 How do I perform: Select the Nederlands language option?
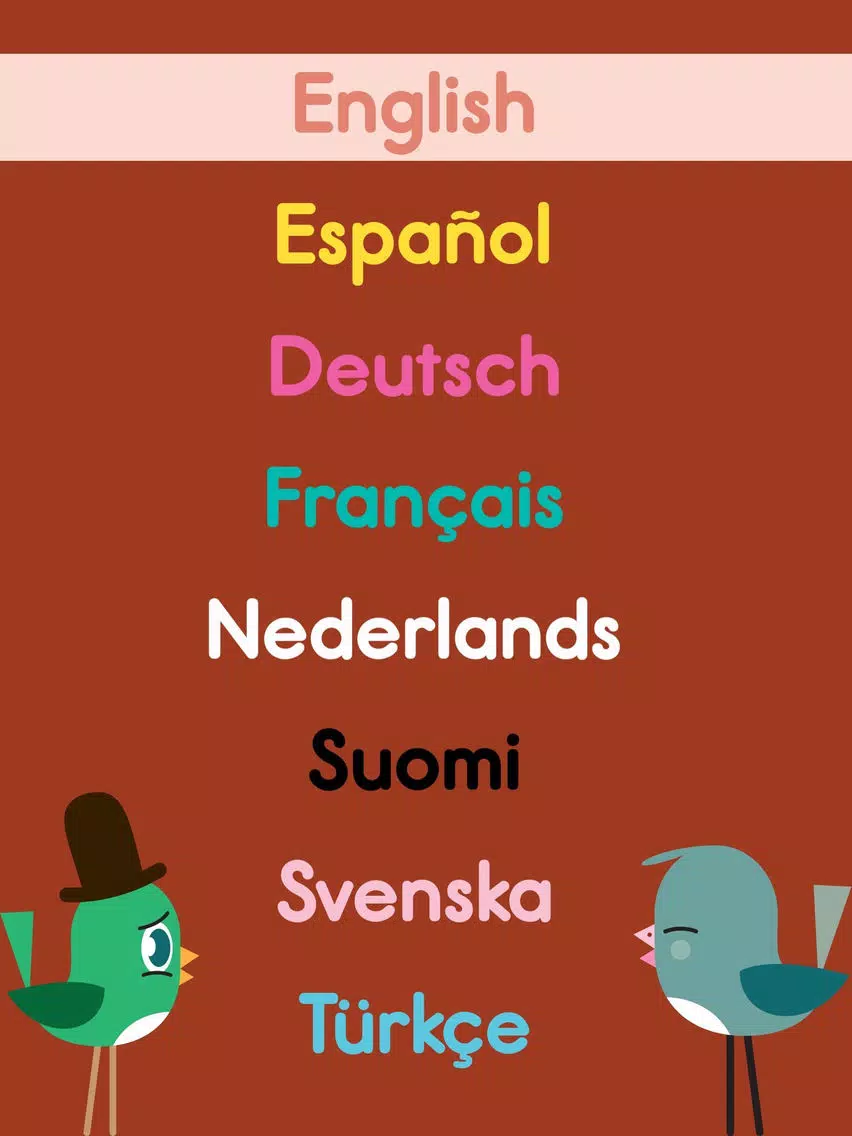(414, 631)
